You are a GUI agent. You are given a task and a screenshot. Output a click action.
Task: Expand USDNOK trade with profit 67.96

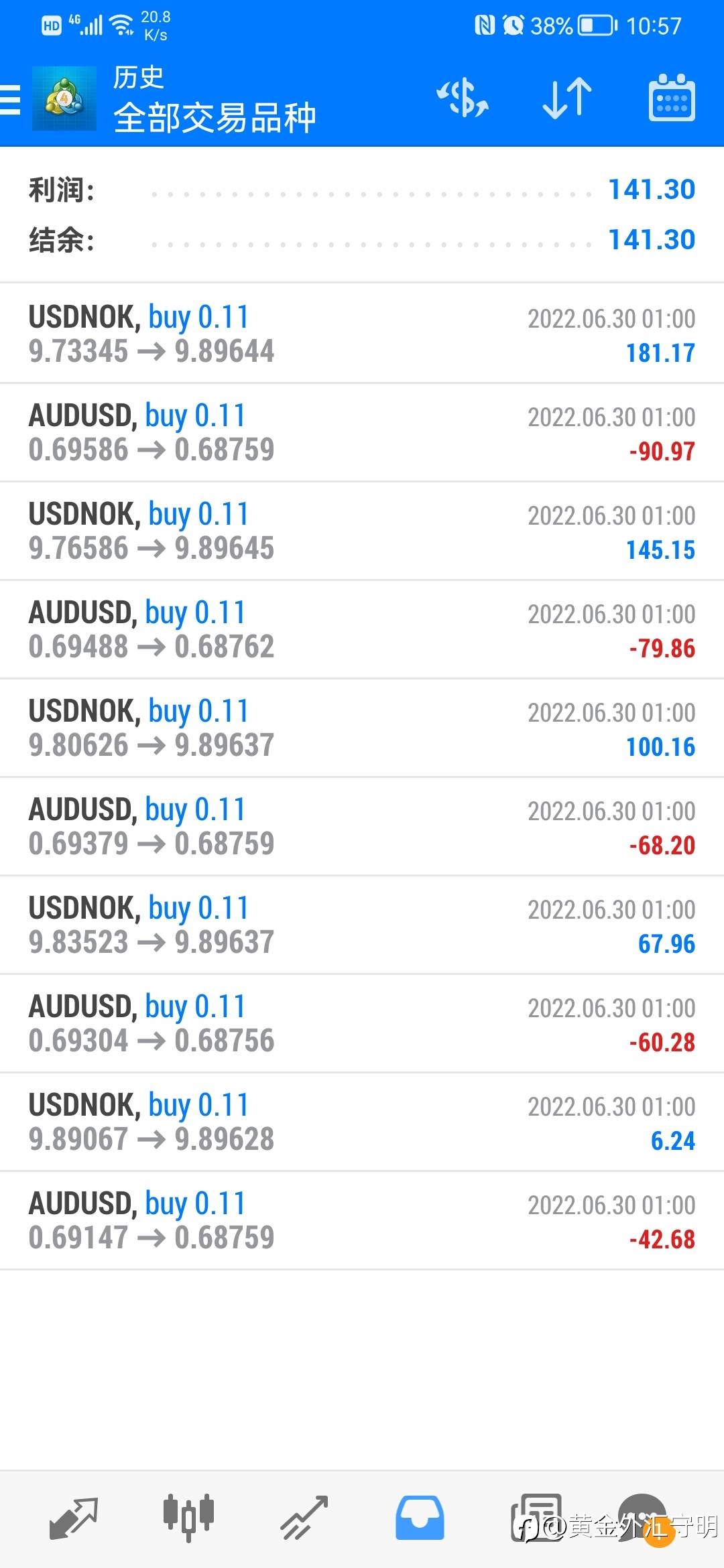(362, 925)
